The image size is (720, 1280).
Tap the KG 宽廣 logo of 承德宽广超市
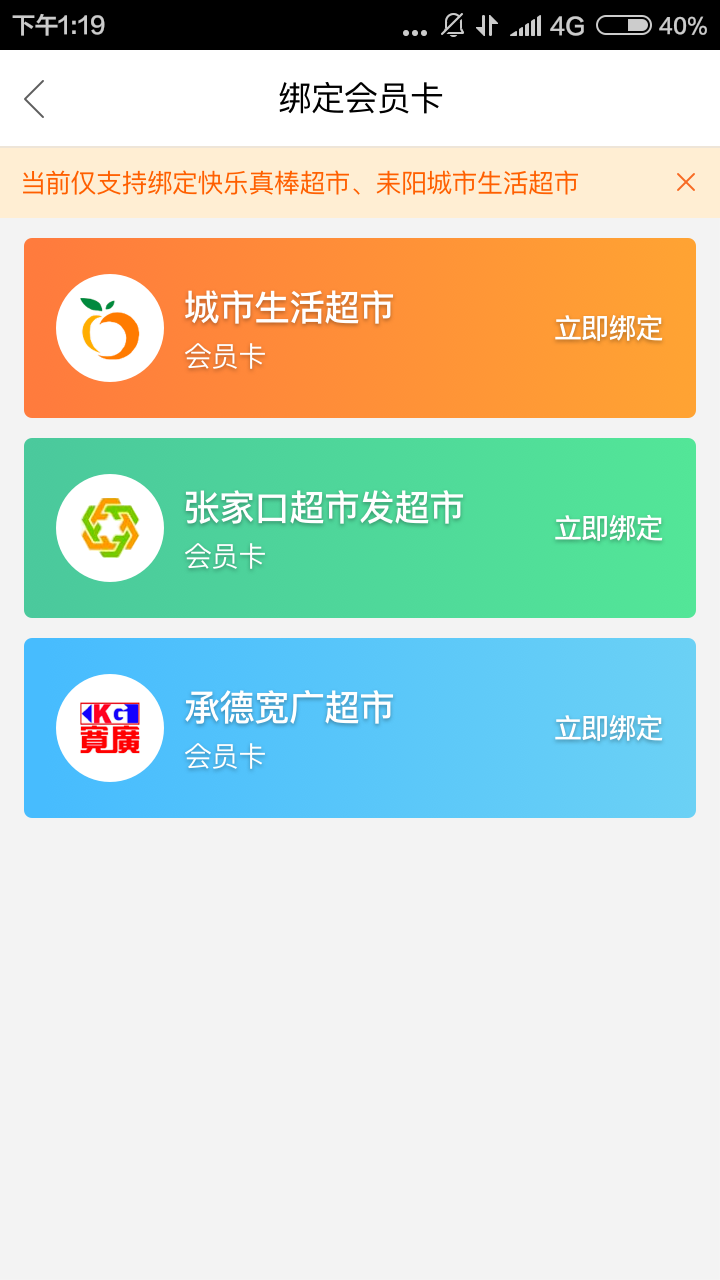click(x=110, y=727)
